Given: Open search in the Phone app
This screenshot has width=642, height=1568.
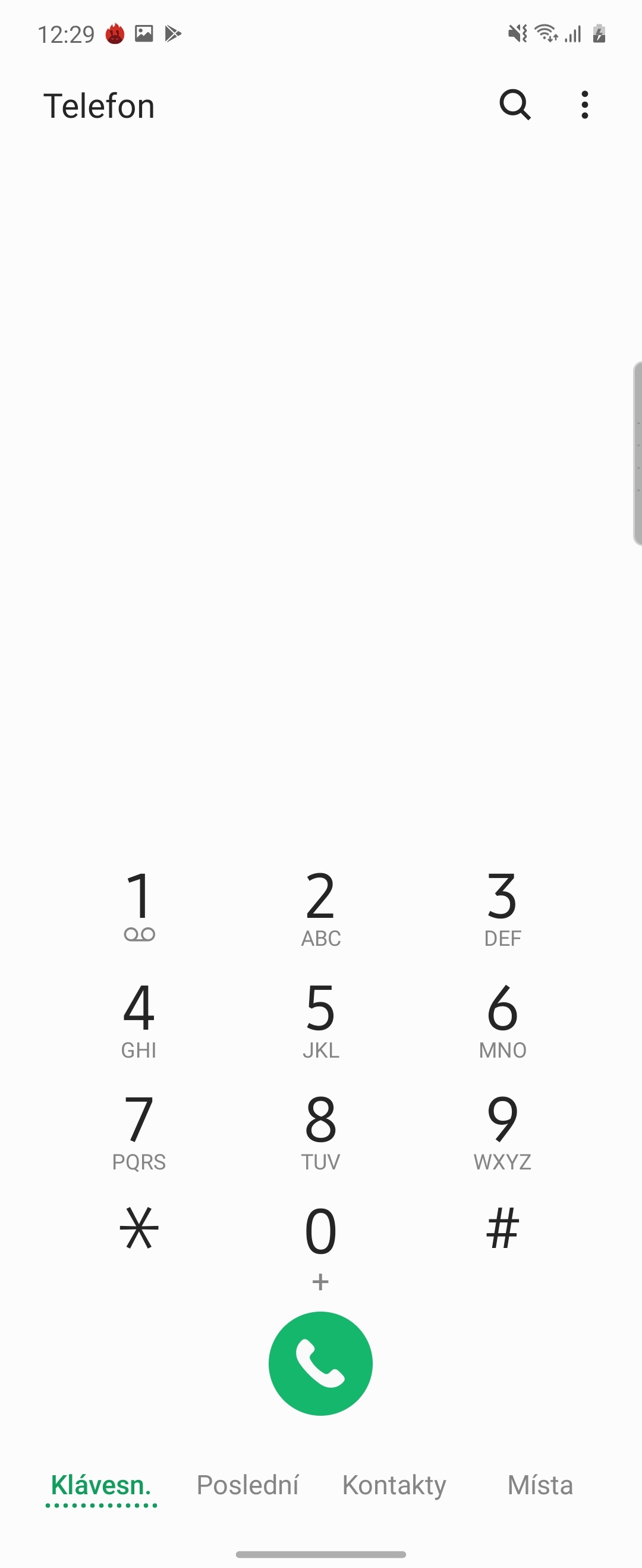Looking at the screenshot, I should 513,104.
